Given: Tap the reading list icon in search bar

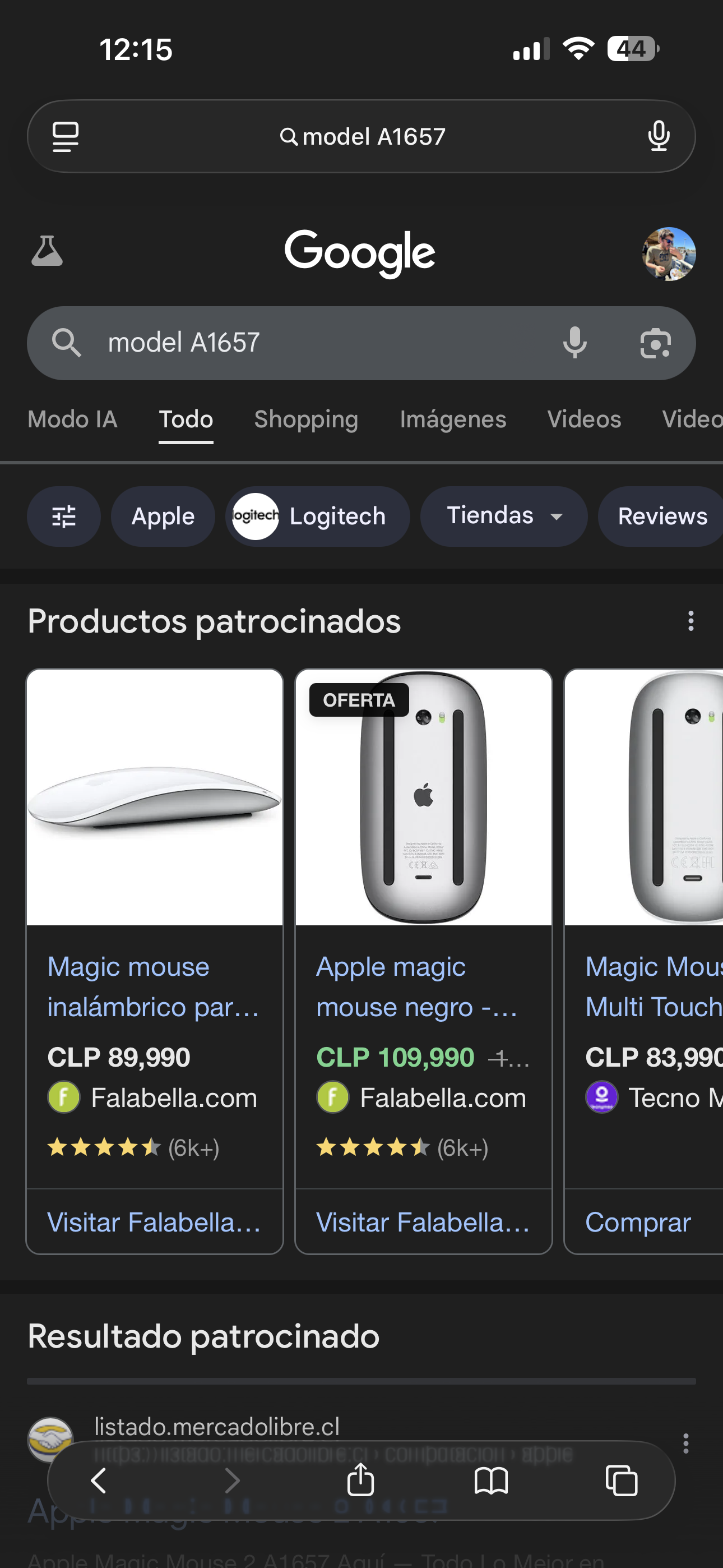Looking at the screenshot, I should (65, 136).
